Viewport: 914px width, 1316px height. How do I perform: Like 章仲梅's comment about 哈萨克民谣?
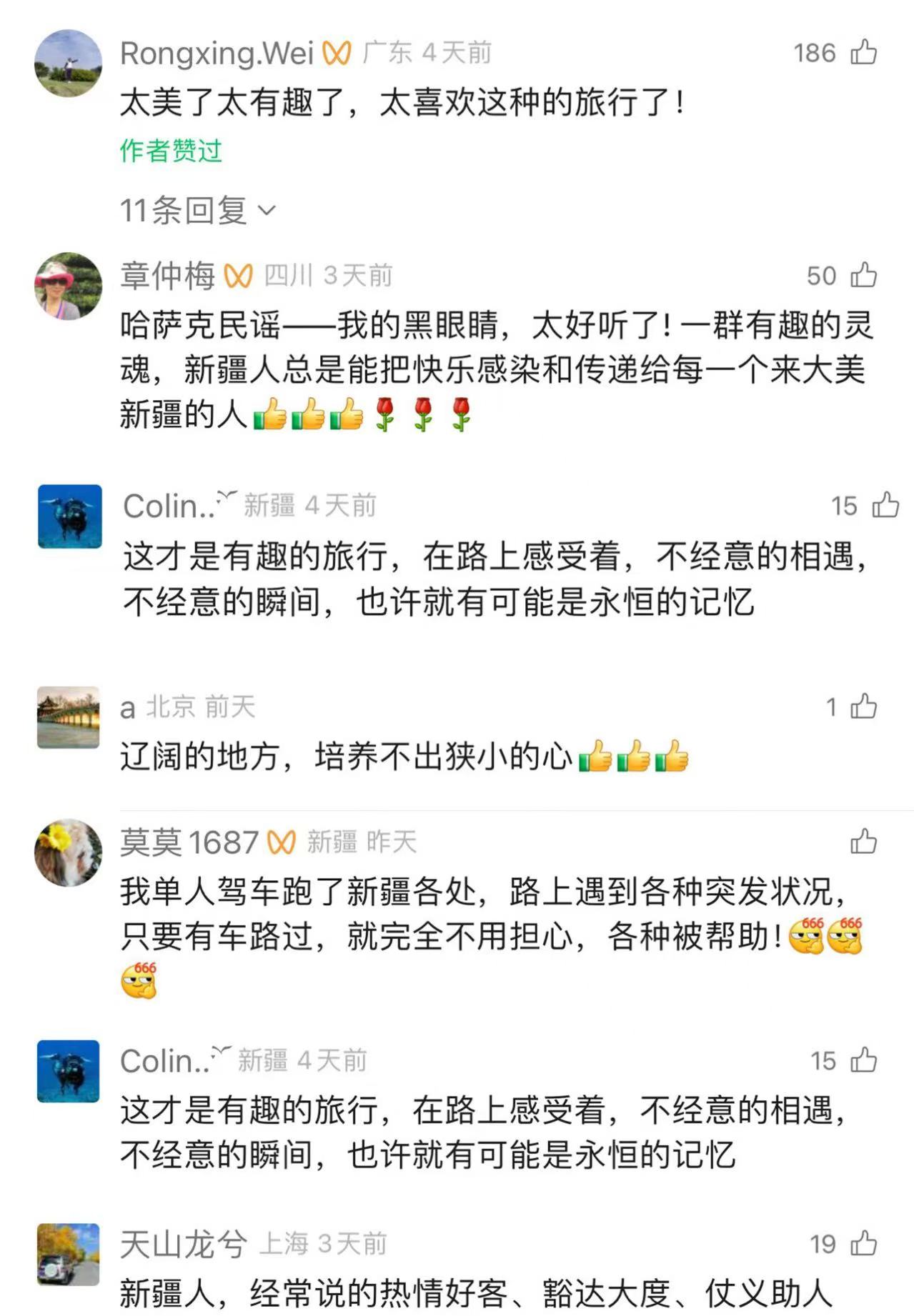[863, 275]
